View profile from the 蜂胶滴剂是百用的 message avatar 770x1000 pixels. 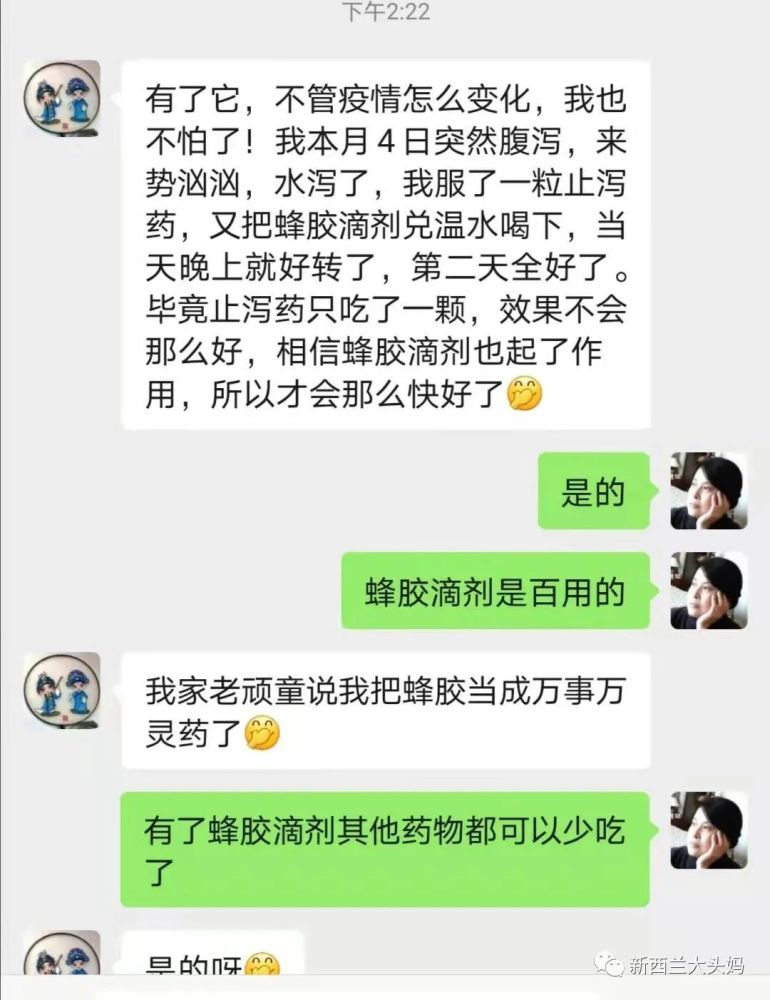[708, 591]
